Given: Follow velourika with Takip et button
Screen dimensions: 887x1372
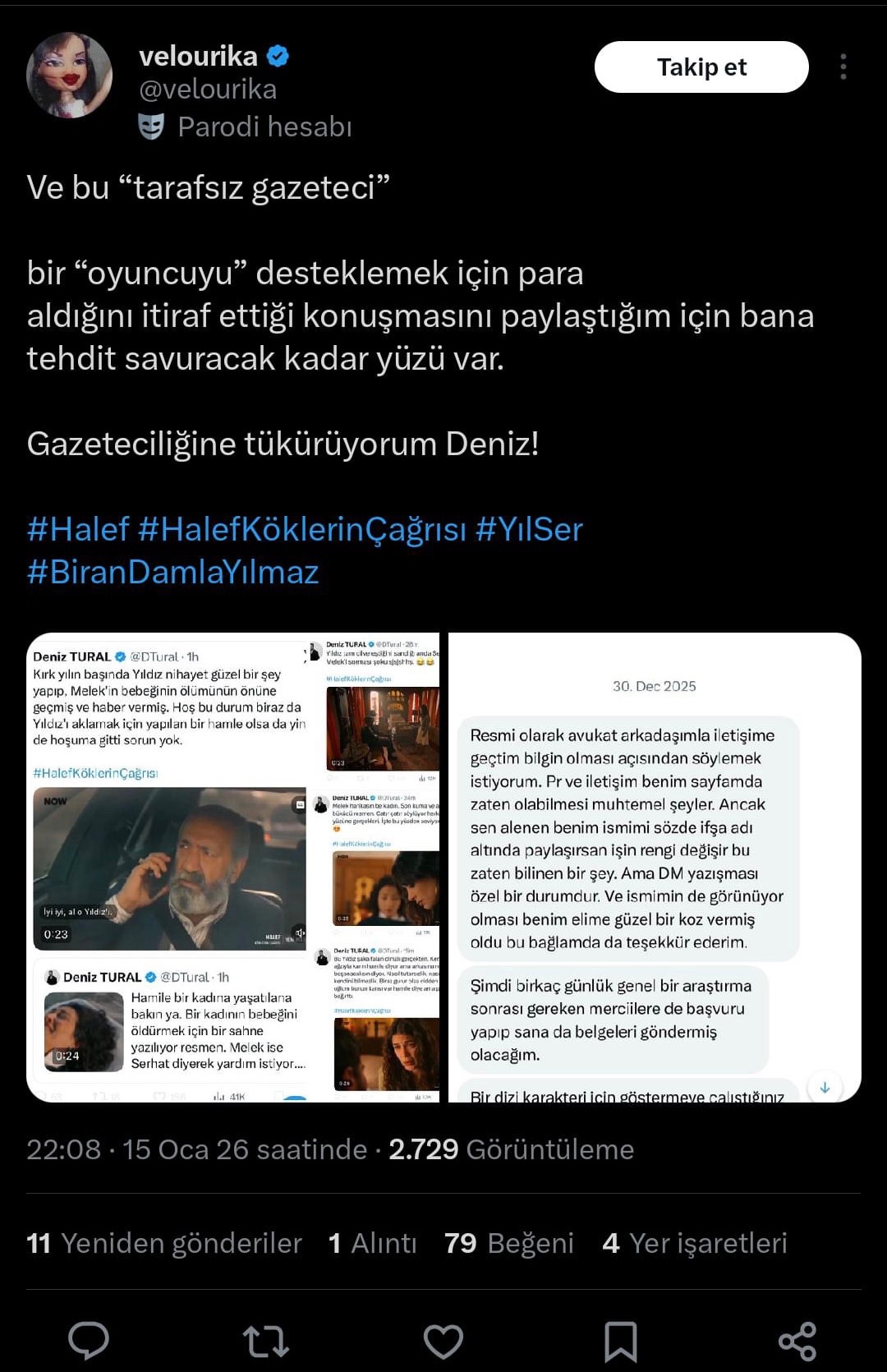Looking at the screenshot, I should [x=701, y=67].
